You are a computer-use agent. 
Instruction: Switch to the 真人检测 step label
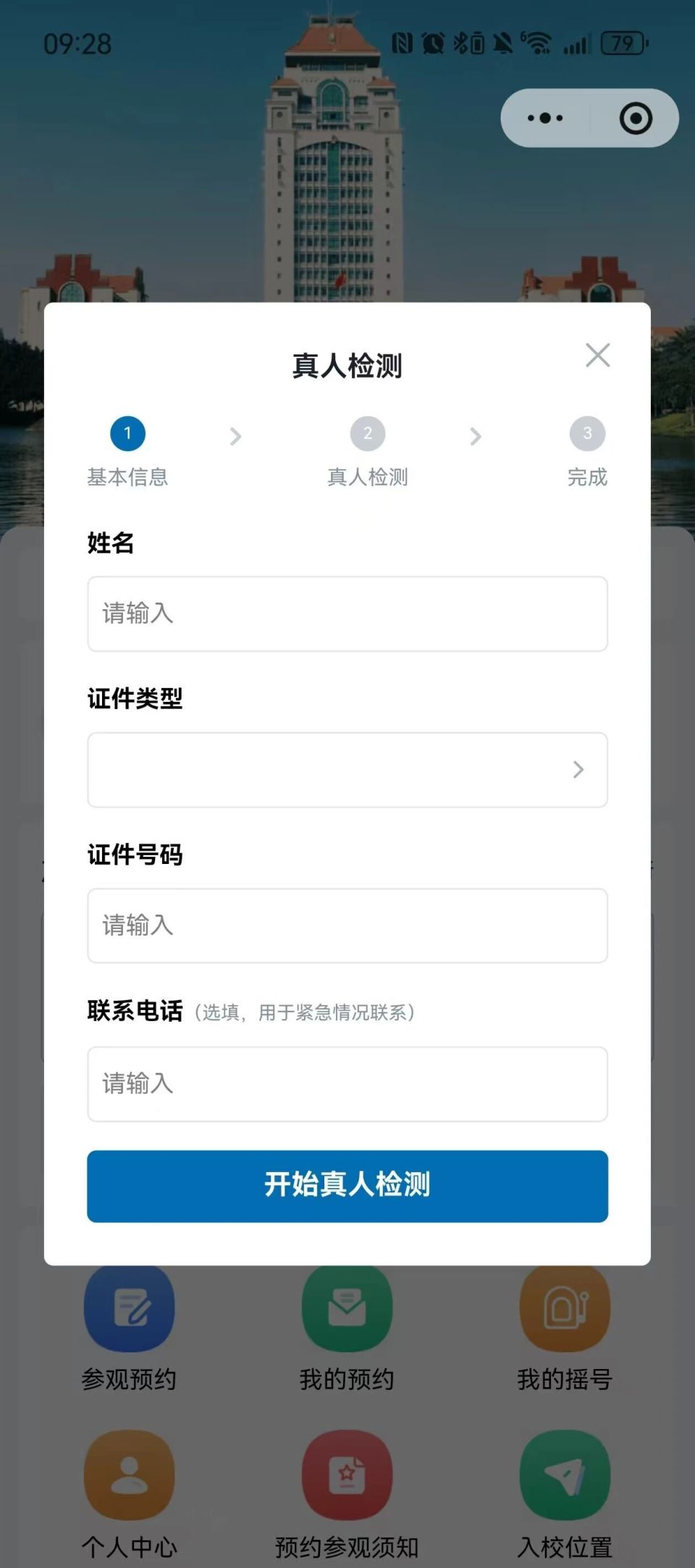pos(368,478)
